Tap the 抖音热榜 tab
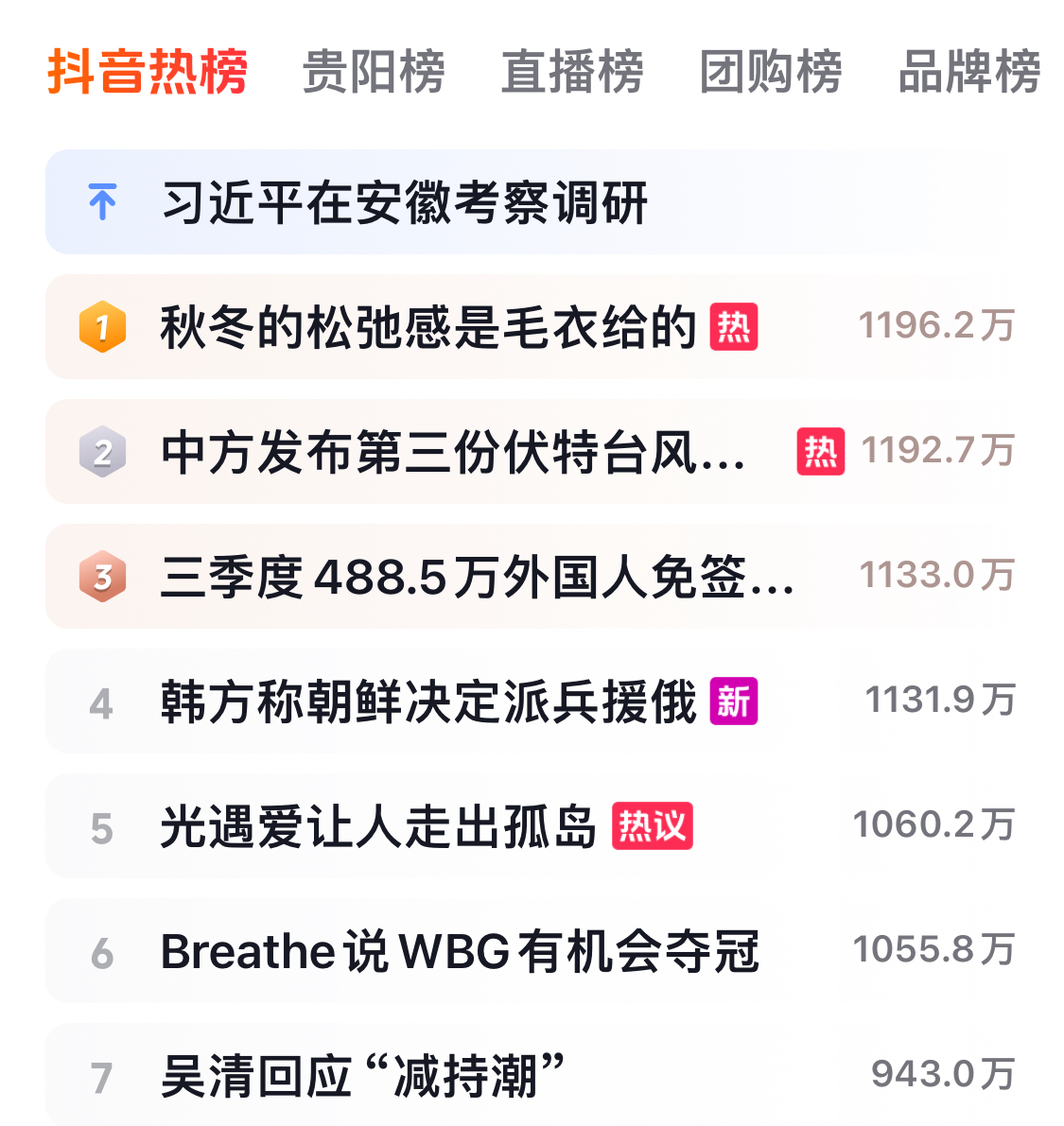This screenshot has height=1126, width=1064. pyautogui.click(x=148, y=72)
